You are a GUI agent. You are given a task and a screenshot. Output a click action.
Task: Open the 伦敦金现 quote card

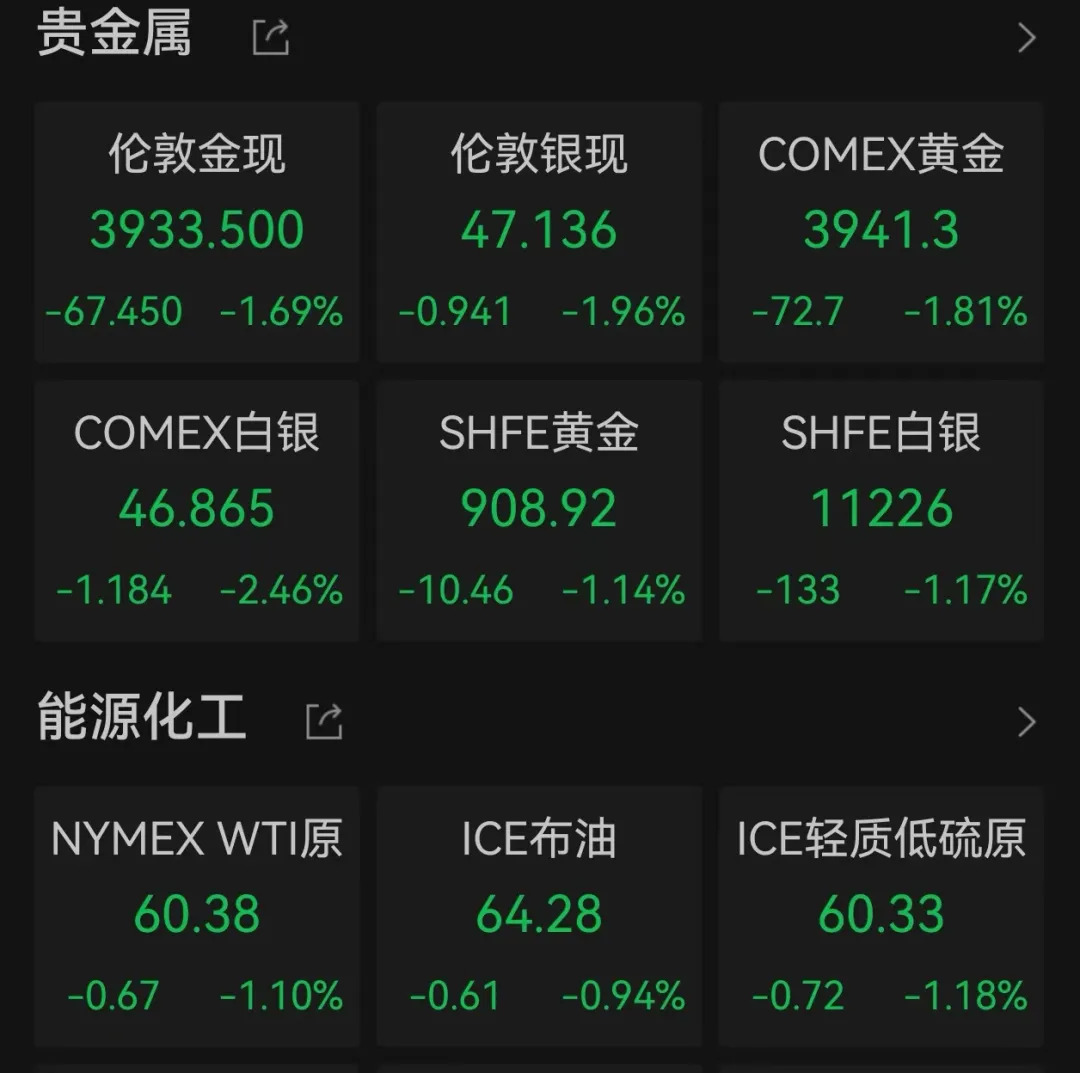[x=197, y=232]
